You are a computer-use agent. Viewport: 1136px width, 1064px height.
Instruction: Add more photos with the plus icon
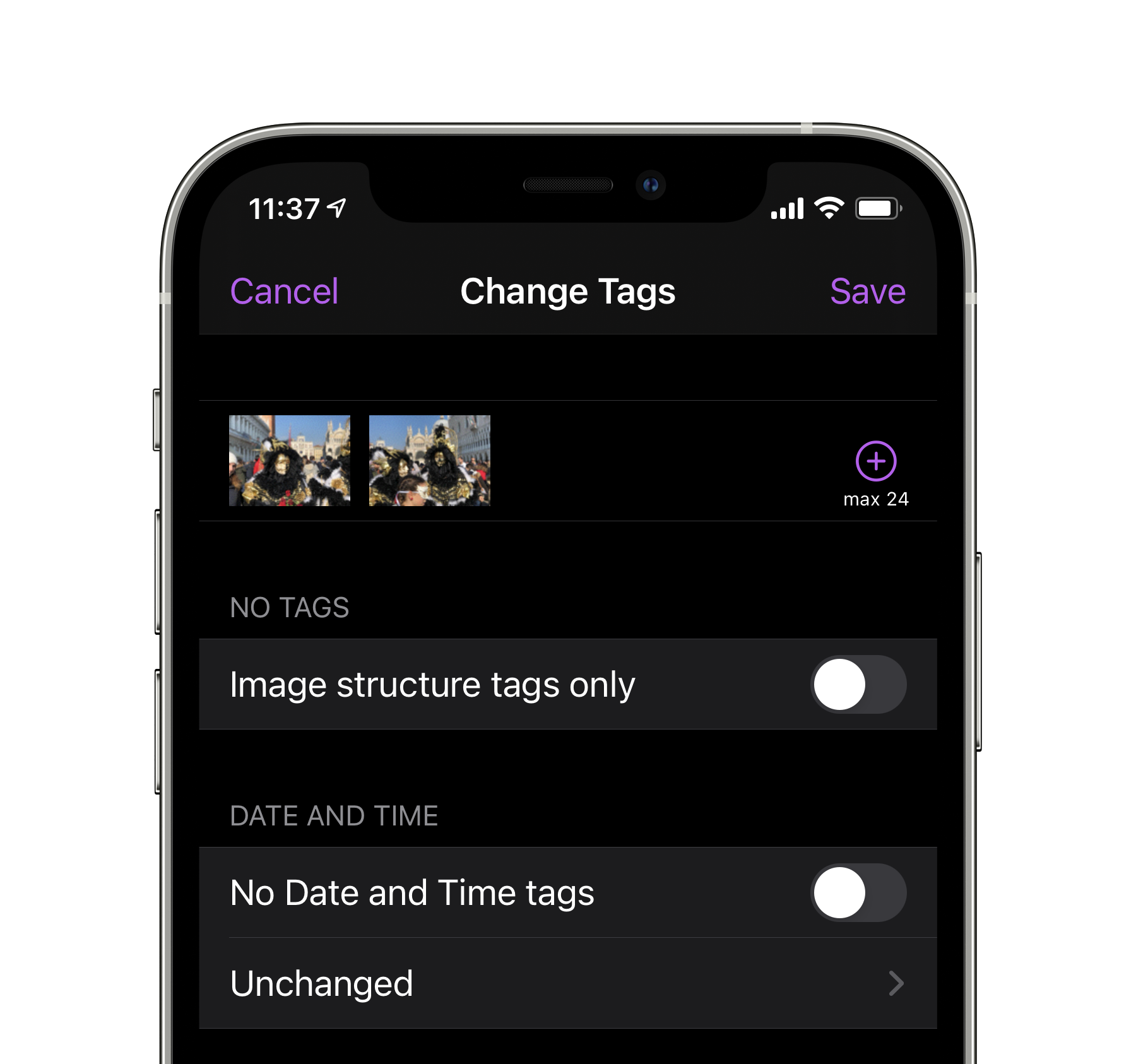click(x=875, y=461)
